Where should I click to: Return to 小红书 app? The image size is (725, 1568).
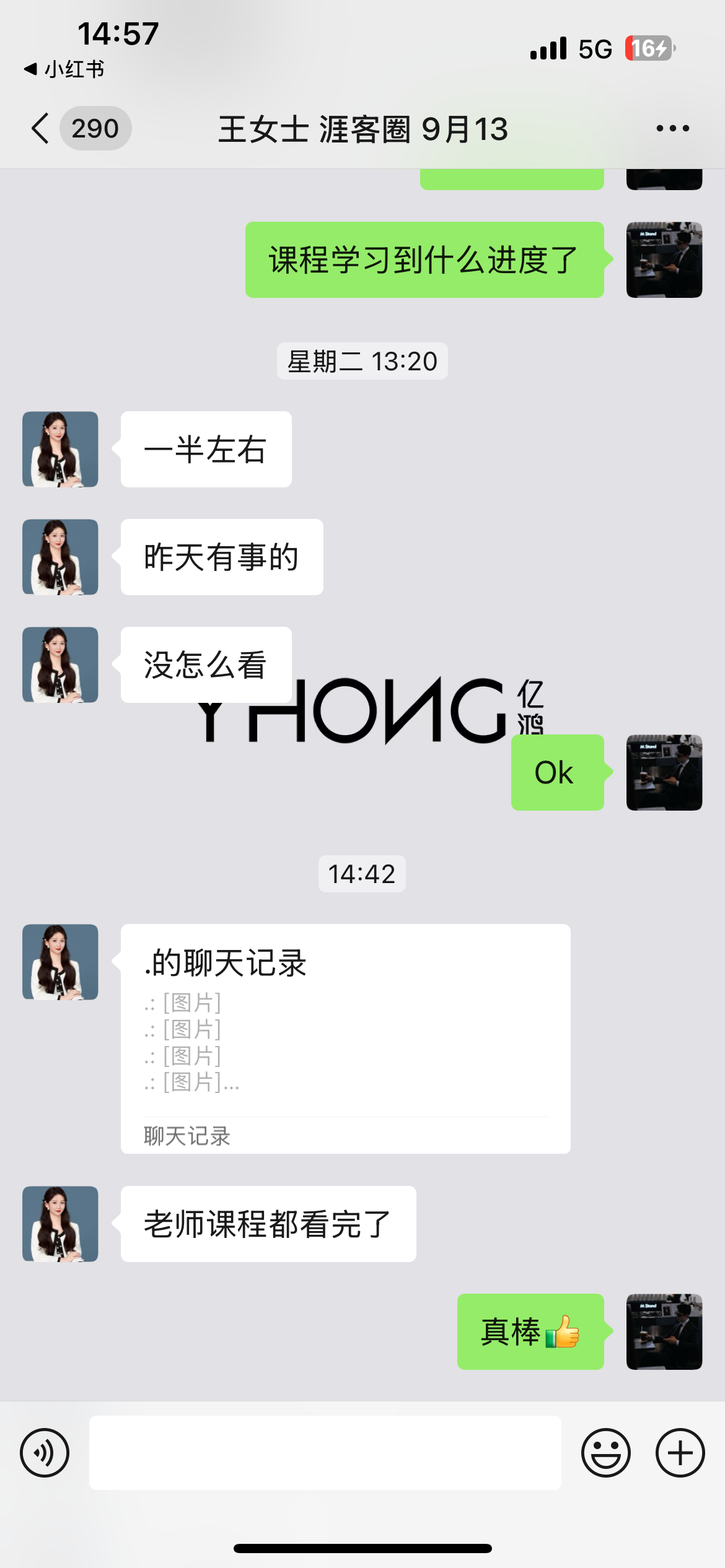point(64,69)
